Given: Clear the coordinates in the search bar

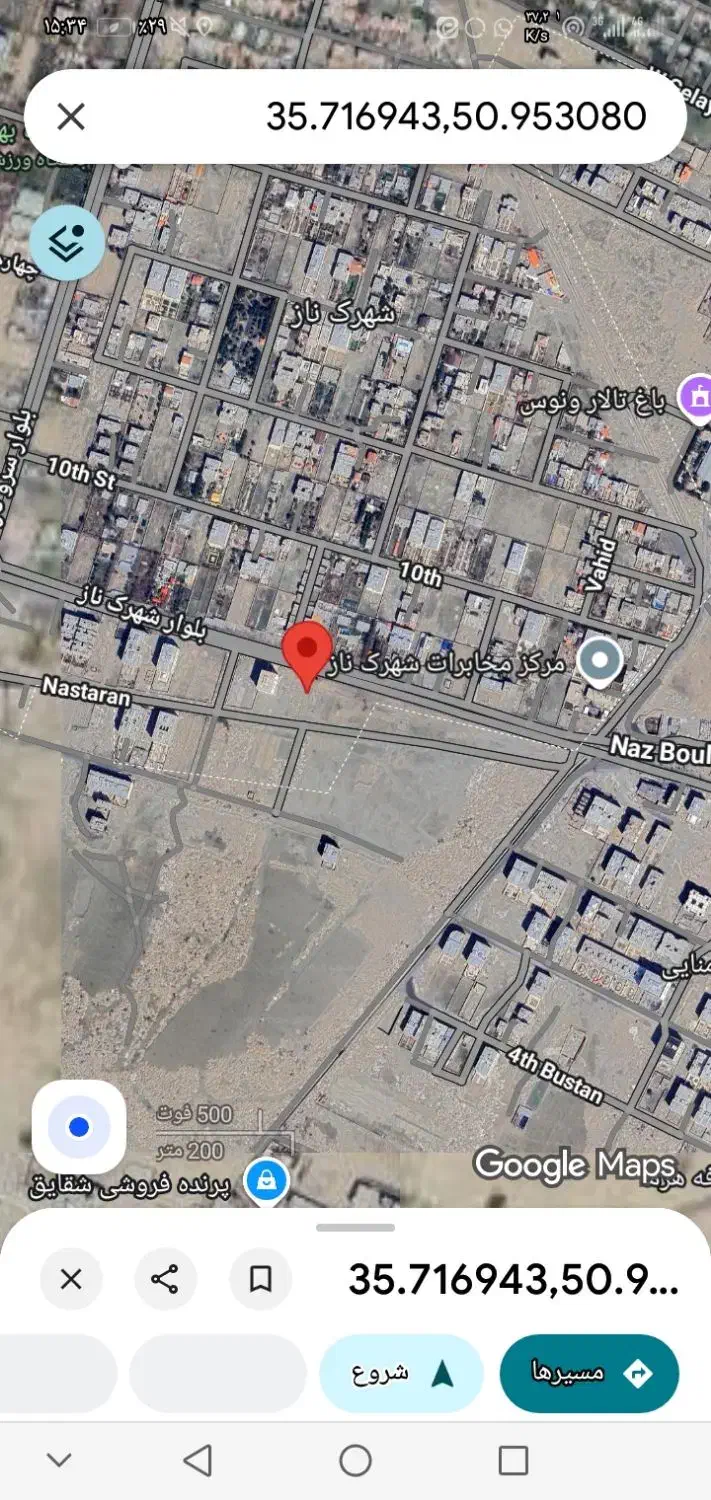Looking at the screenshot, I should (x=70, y=117).
